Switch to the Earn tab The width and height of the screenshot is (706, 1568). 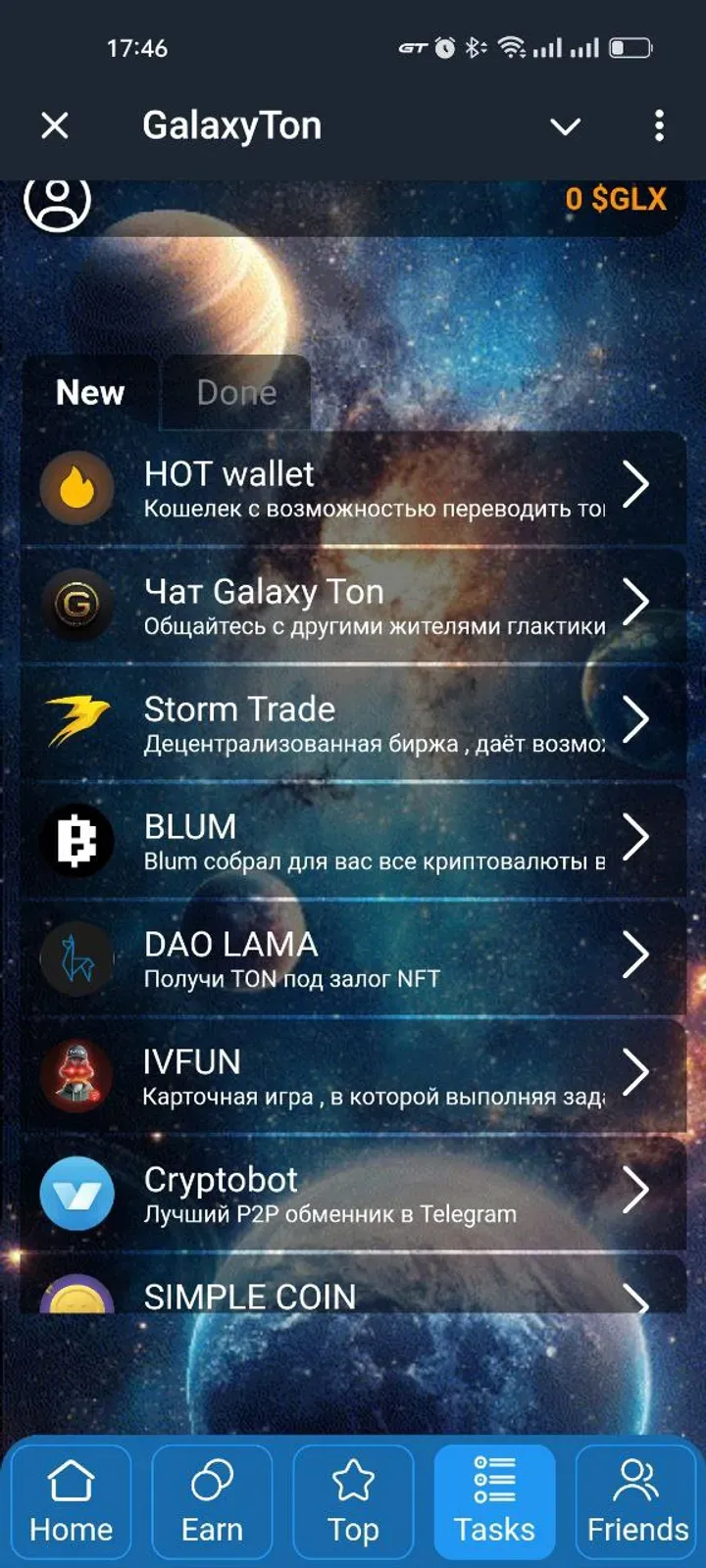[212, 1501]
